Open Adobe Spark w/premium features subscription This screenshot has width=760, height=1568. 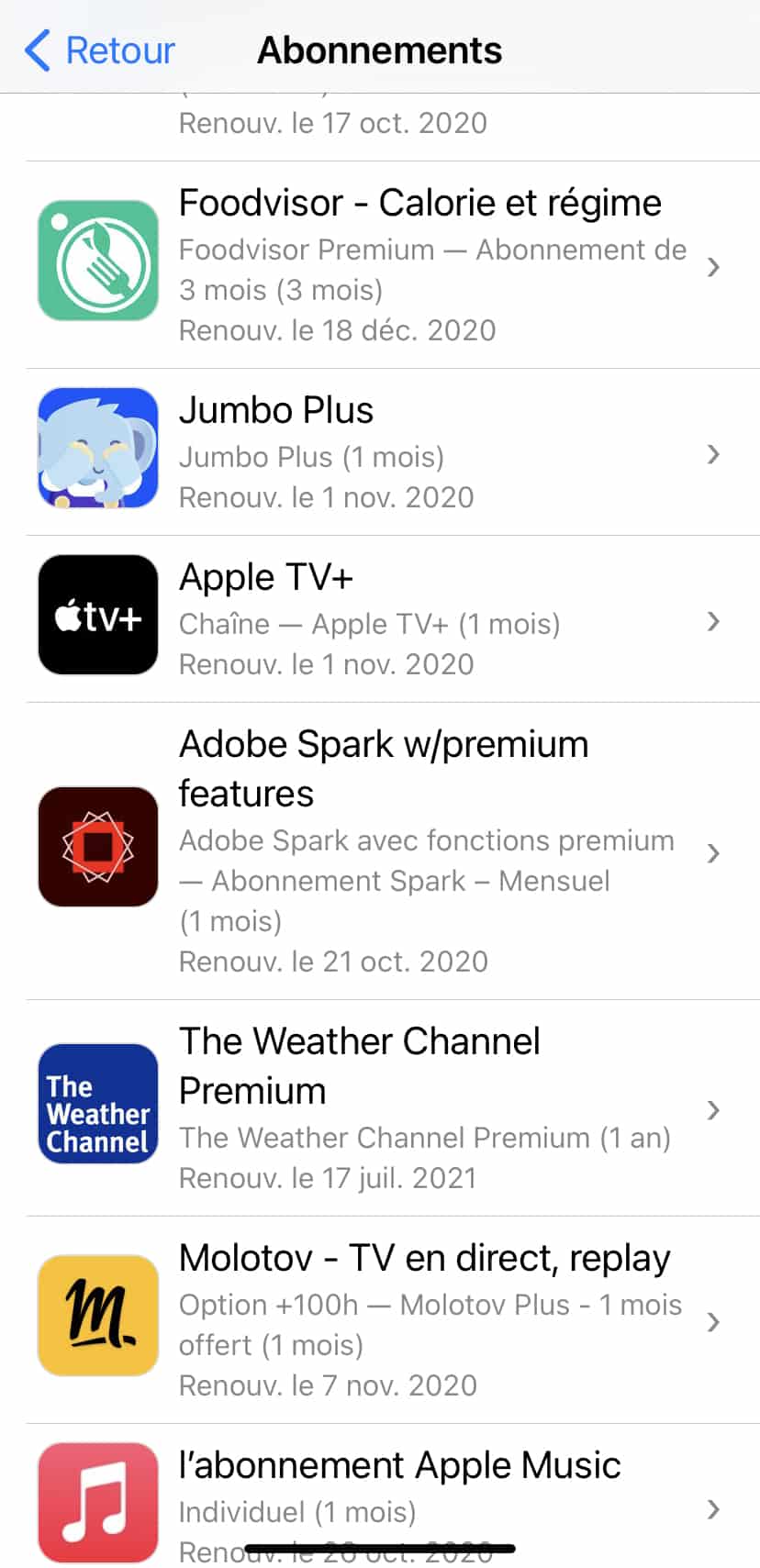click(x=380, y=851)
